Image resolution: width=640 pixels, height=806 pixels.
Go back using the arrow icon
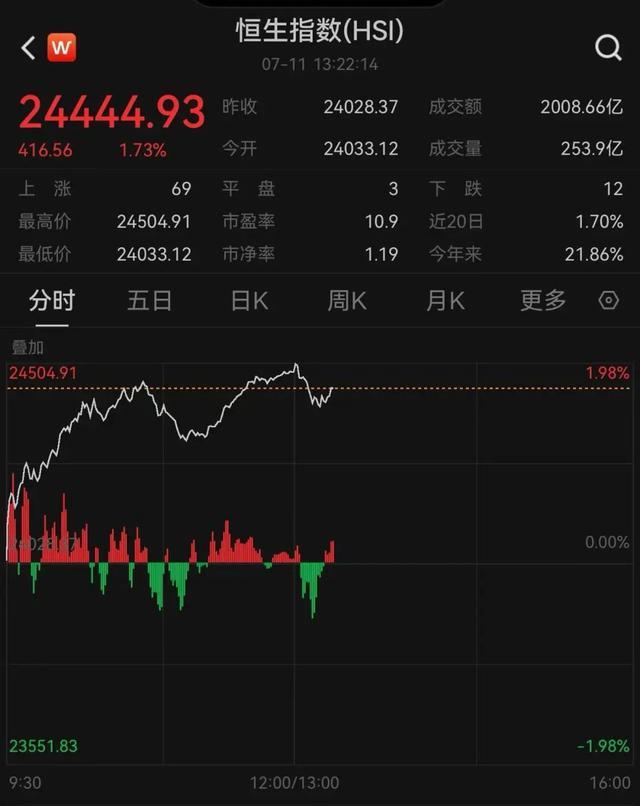click(28, 47)
